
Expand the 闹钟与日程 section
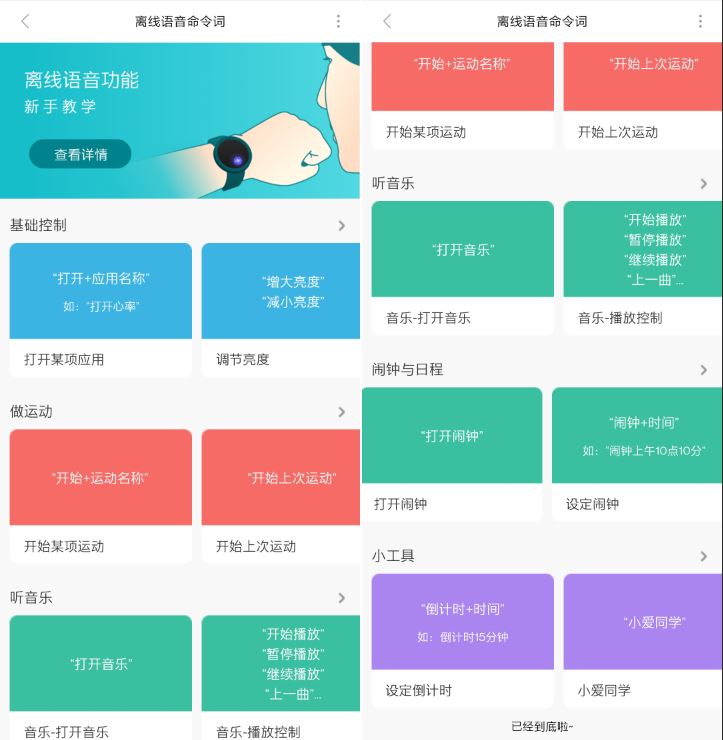(x=703, y=370)
